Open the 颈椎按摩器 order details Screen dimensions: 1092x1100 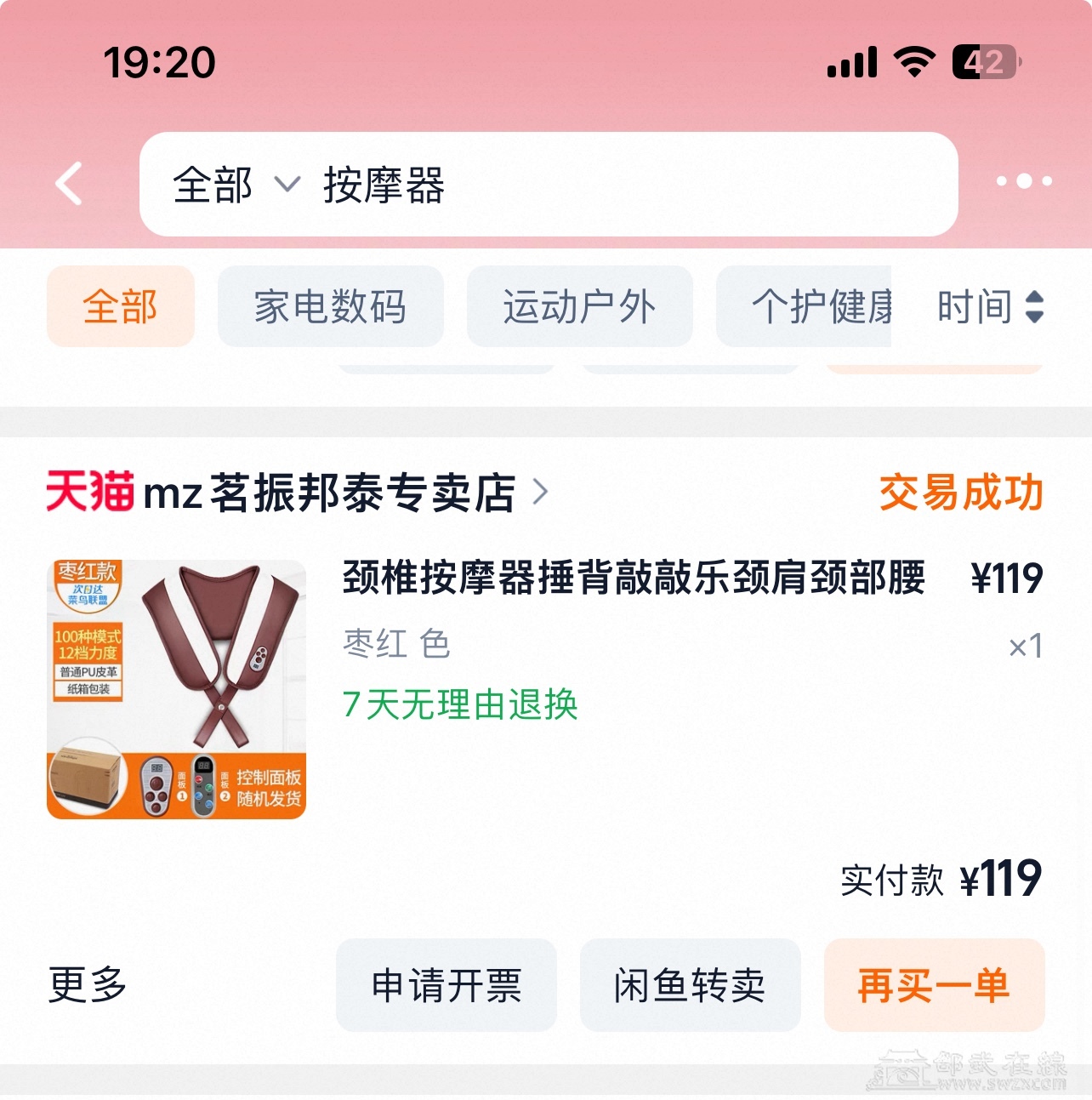633,578
